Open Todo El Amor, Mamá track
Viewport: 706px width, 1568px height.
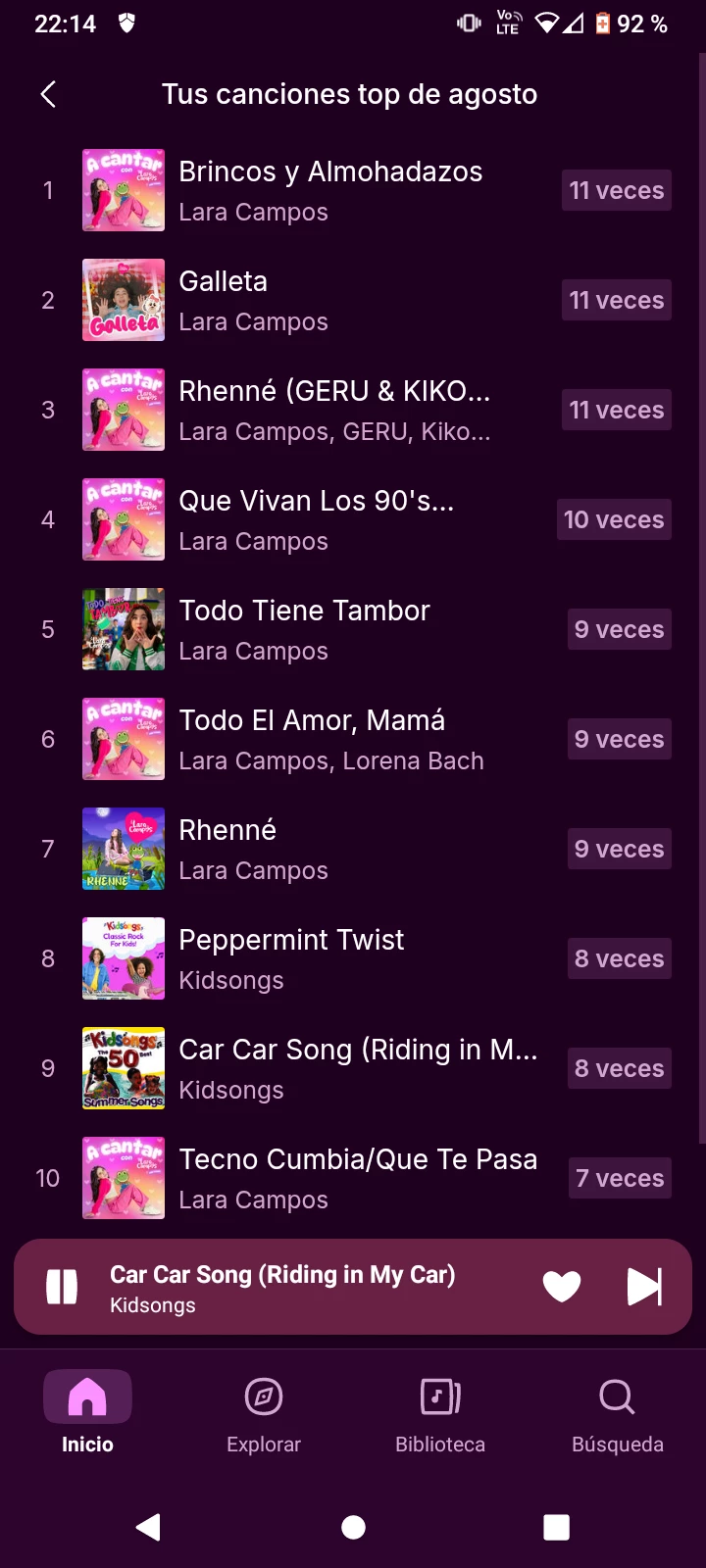353,739
